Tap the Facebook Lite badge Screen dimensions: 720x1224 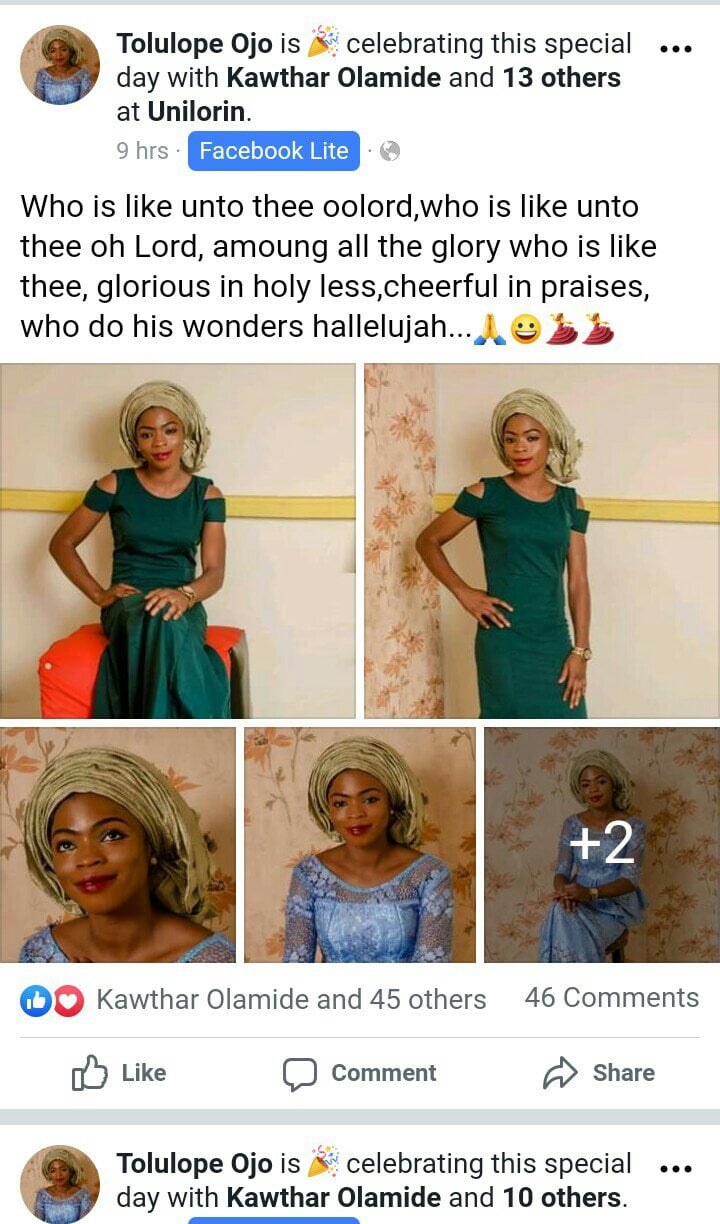point(274,151)
